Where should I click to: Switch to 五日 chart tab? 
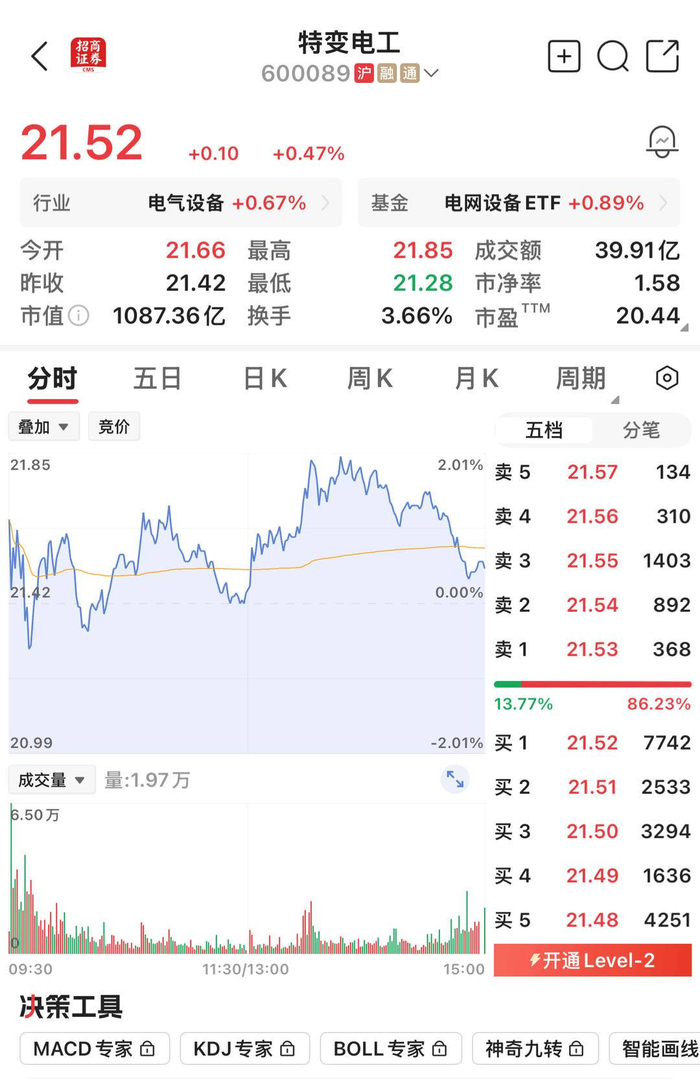[157, 378]
